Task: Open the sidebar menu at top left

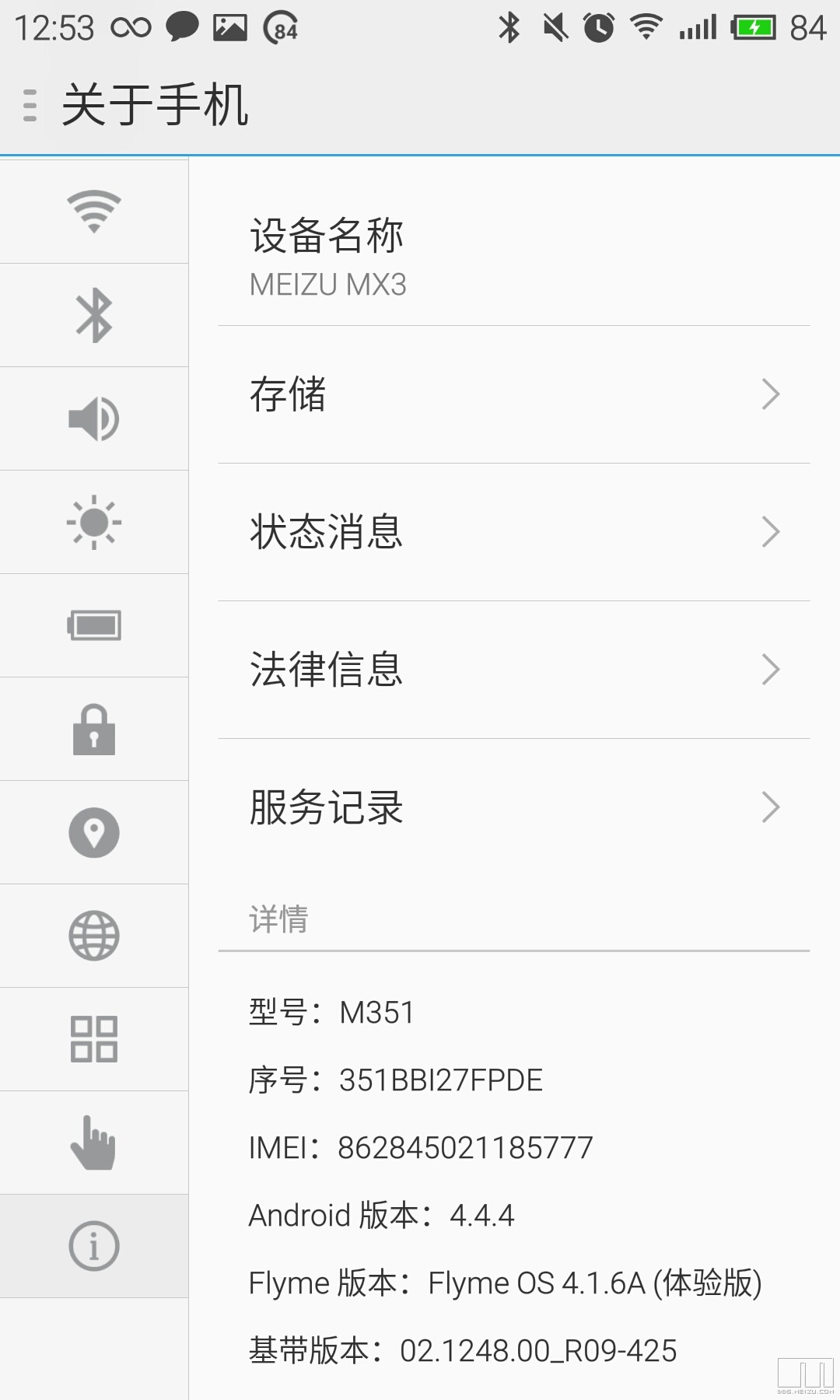Action: (x=30, y=104)
